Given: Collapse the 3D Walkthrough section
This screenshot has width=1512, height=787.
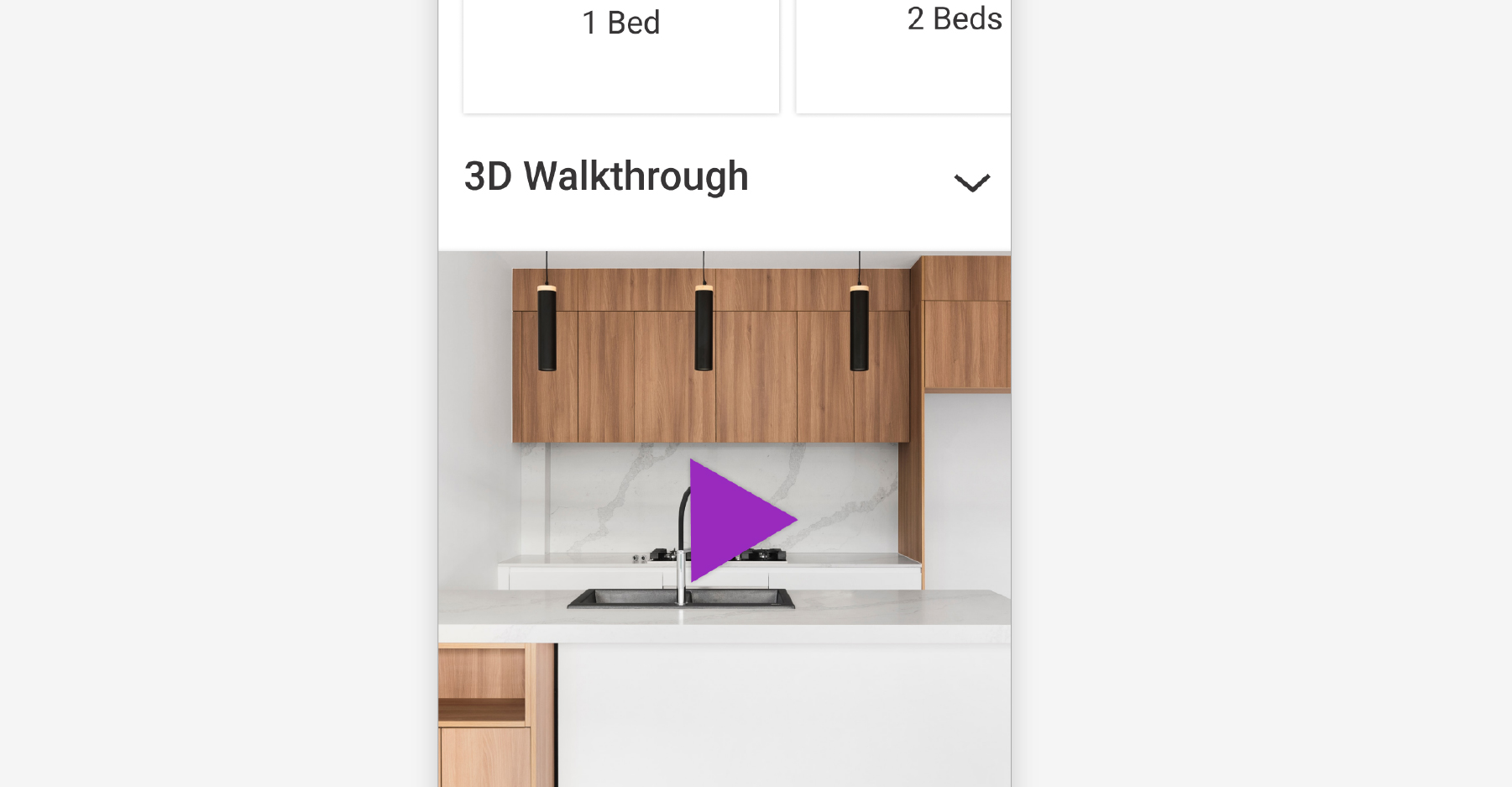Looking at the screenshot, I should pos(971,182).
